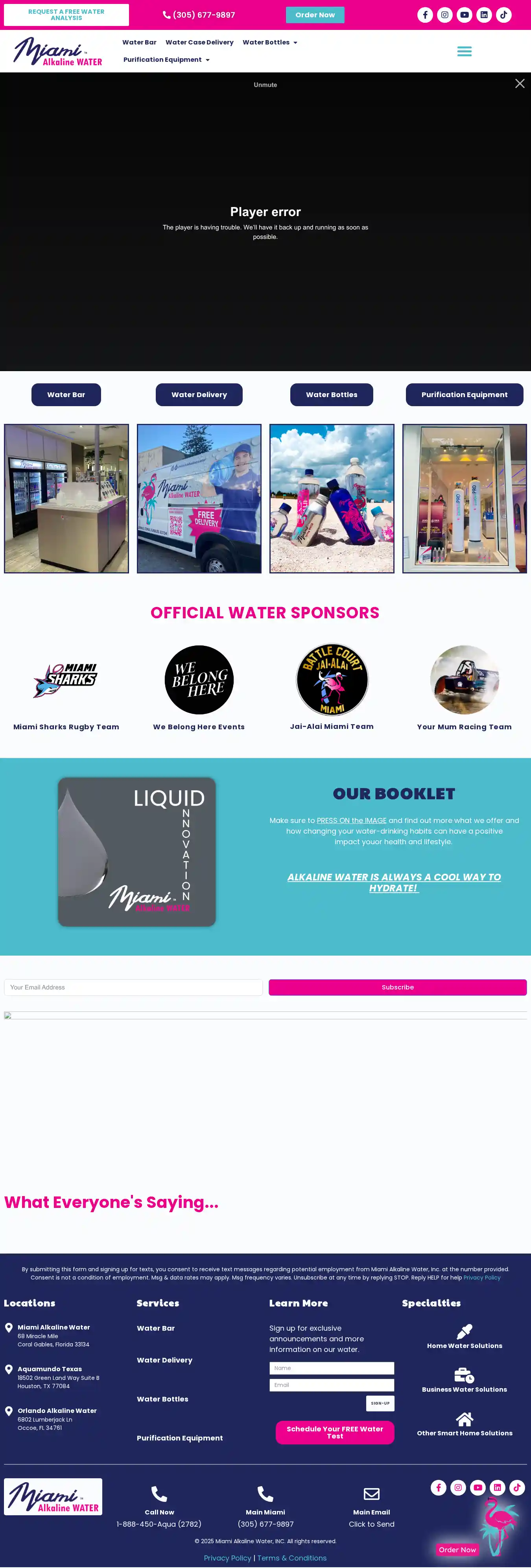Open the Liquid Innovation booklet image
The width and height of the screenshot is (531, 1568).
pos(137,851)
